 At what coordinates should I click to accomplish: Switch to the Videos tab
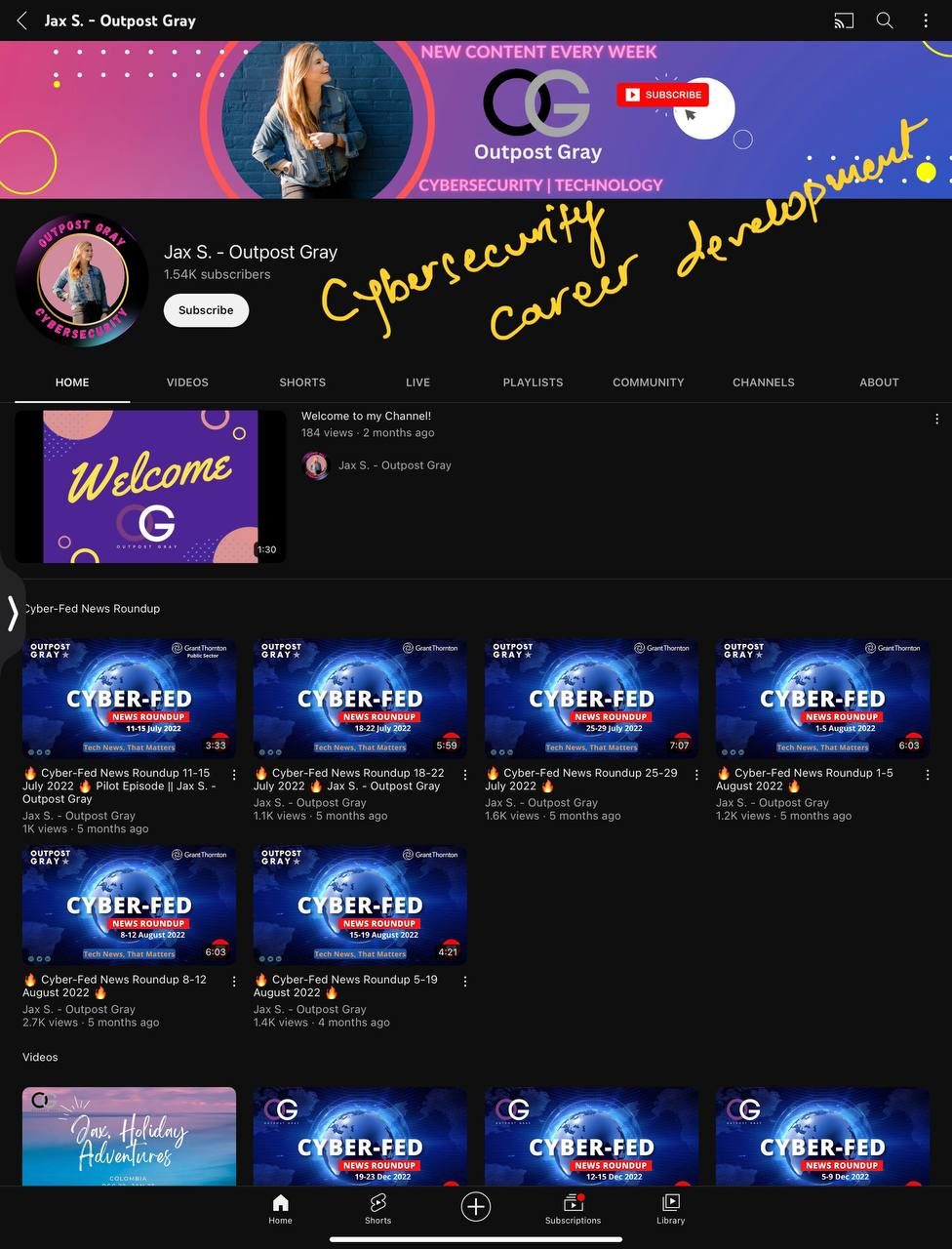coord(187,383)
